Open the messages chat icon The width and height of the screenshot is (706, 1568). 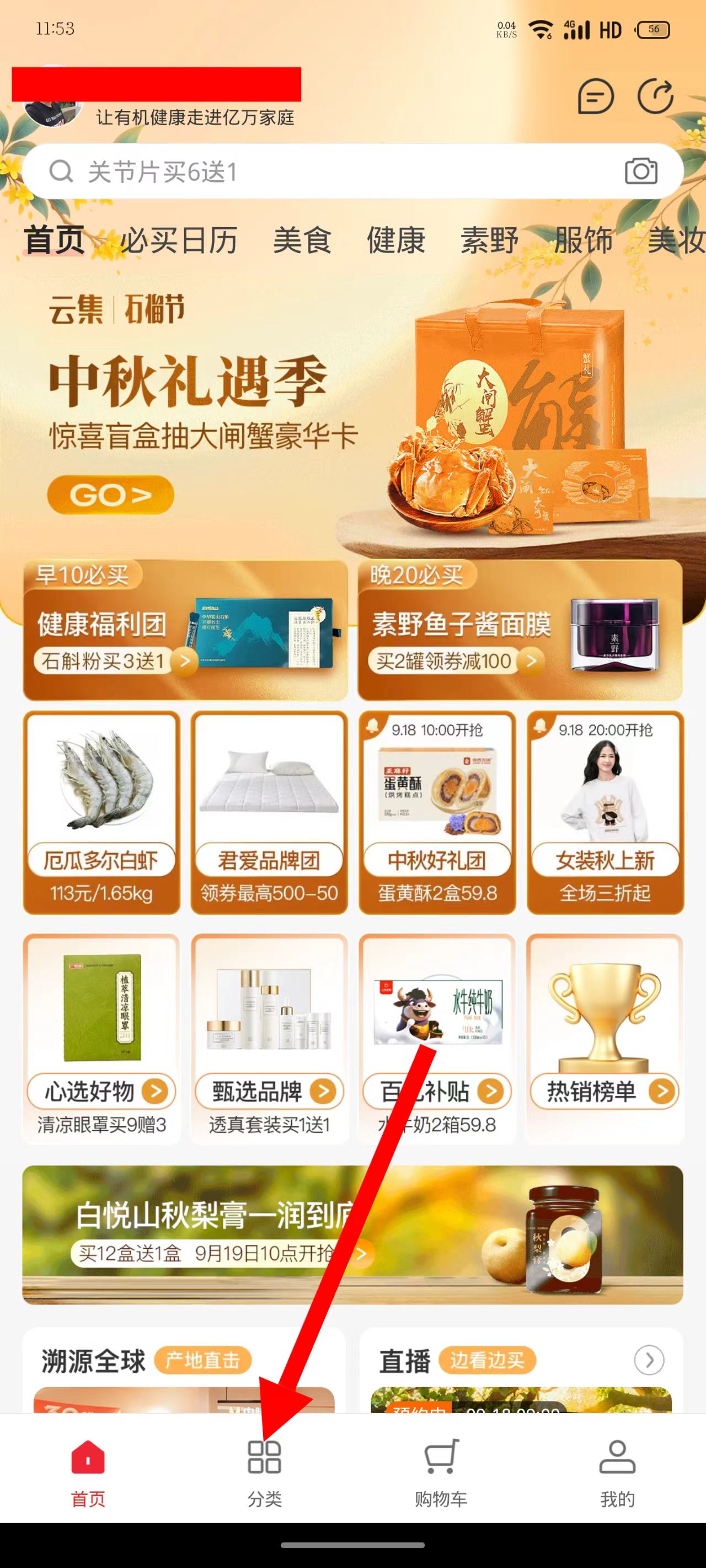595,97
